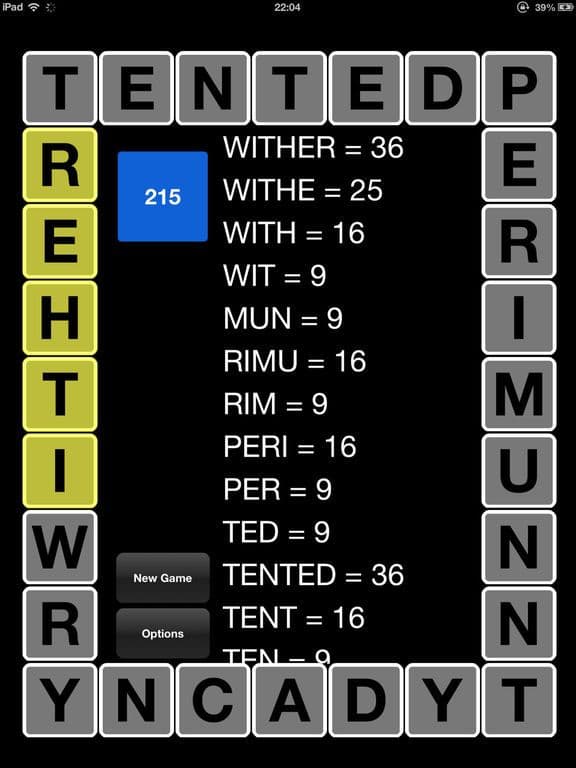Tap the yellow H tile
Screen dimensions: 576x768
pyautogui.click(x=60, y=318)
